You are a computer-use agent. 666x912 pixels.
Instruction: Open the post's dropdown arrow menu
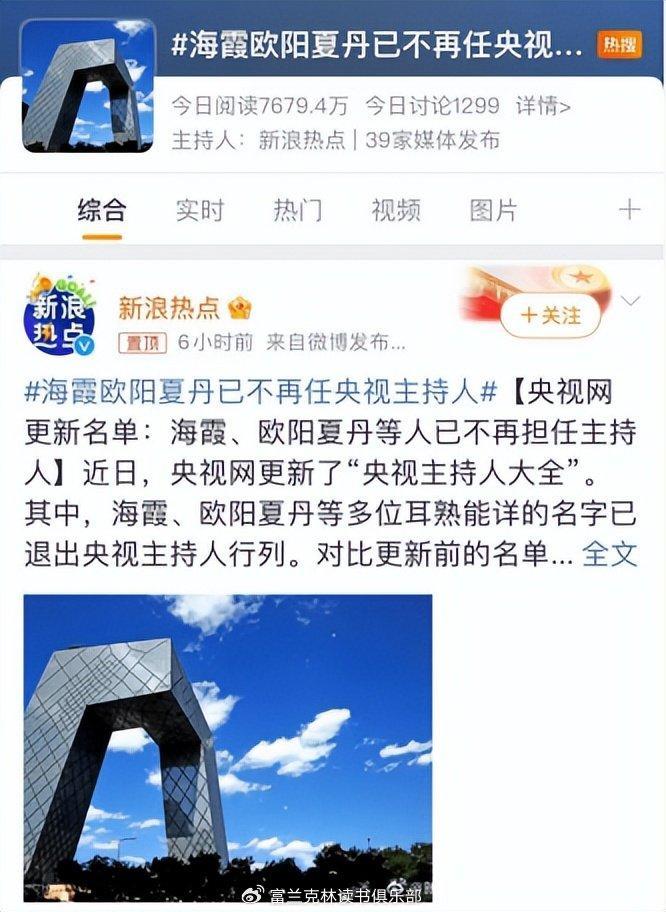[x=630, y=300]
